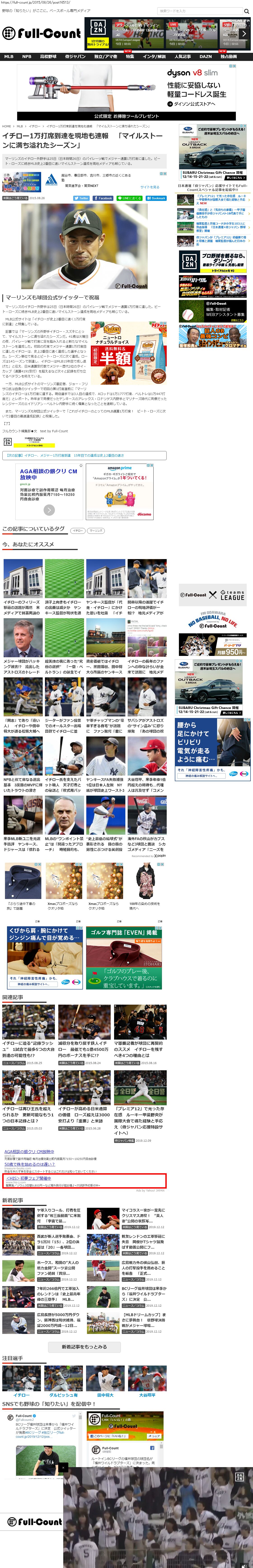
Task: Select the DAZN navigation tab
Action: click(x=205, y=57)
